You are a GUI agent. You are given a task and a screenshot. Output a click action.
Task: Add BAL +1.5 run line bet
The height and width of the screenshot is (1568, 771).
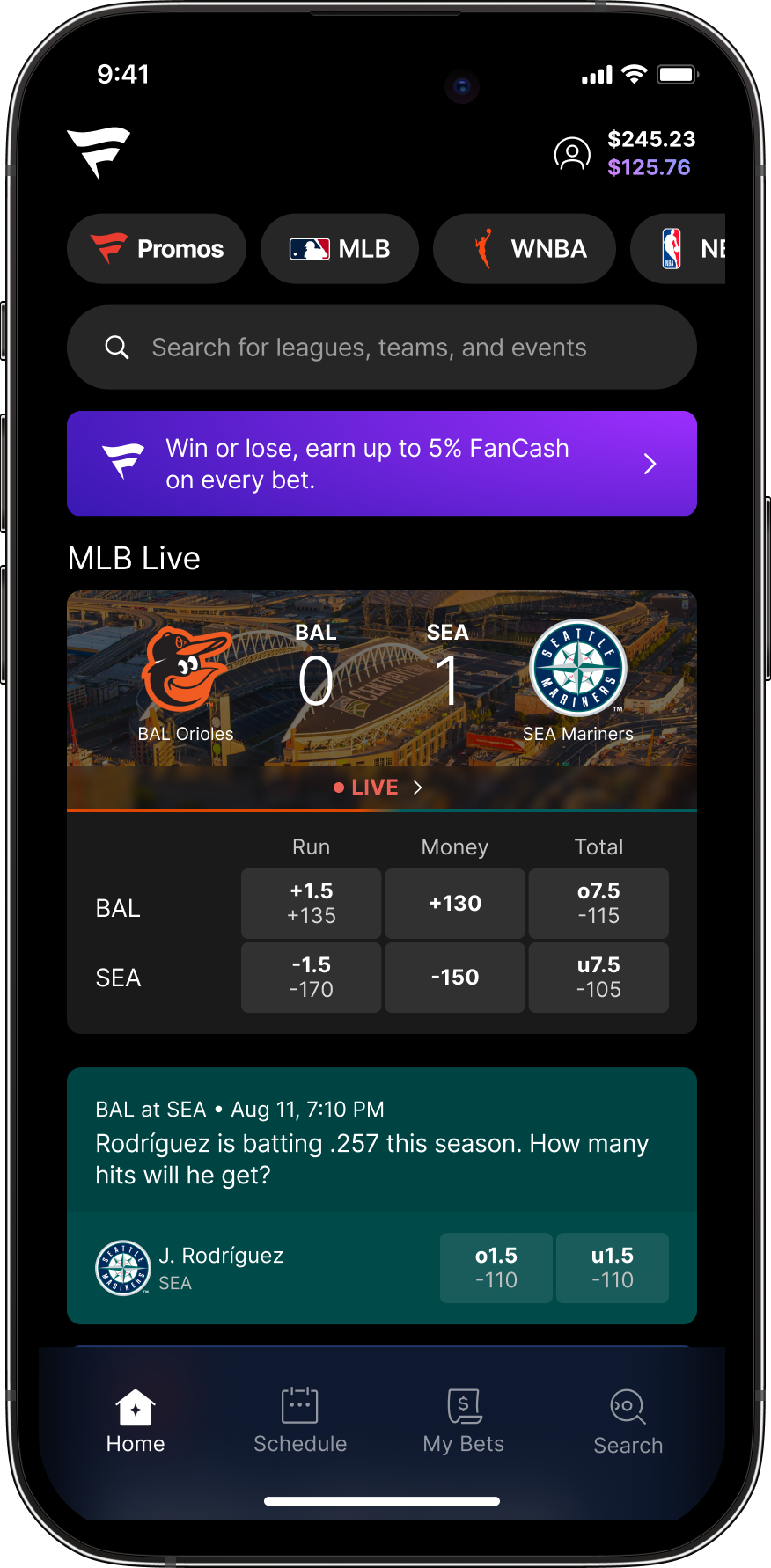coord(312,904)
